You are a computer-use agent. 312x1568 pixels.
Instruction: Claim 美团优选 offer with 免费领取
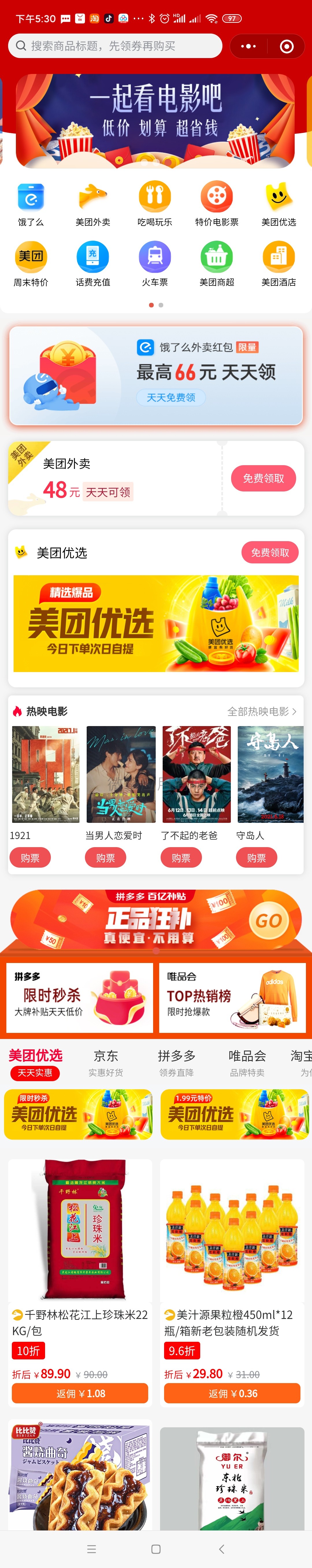click(270, 553)
